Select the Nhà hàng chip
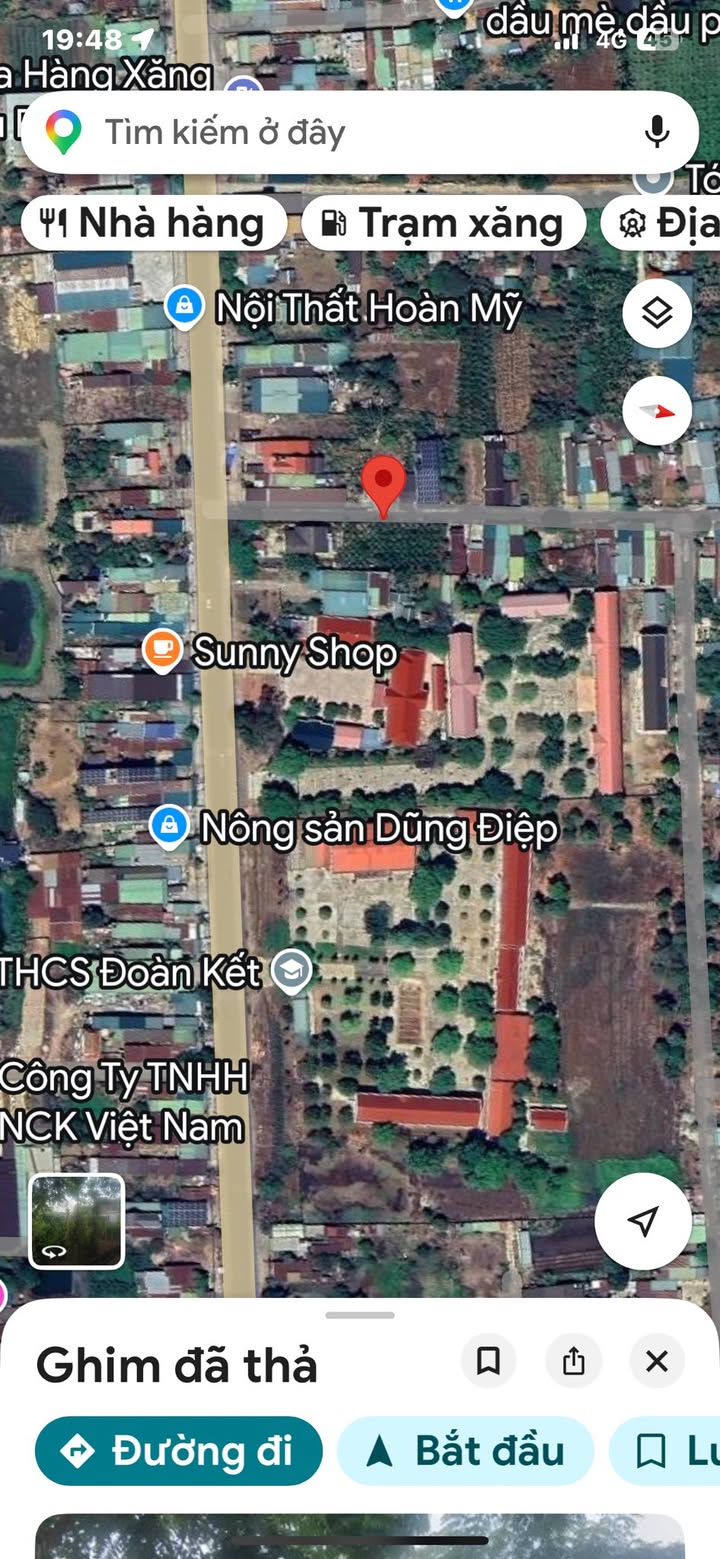The height and width of the screenshot is (1559, 720). click(x=152, y=223)
